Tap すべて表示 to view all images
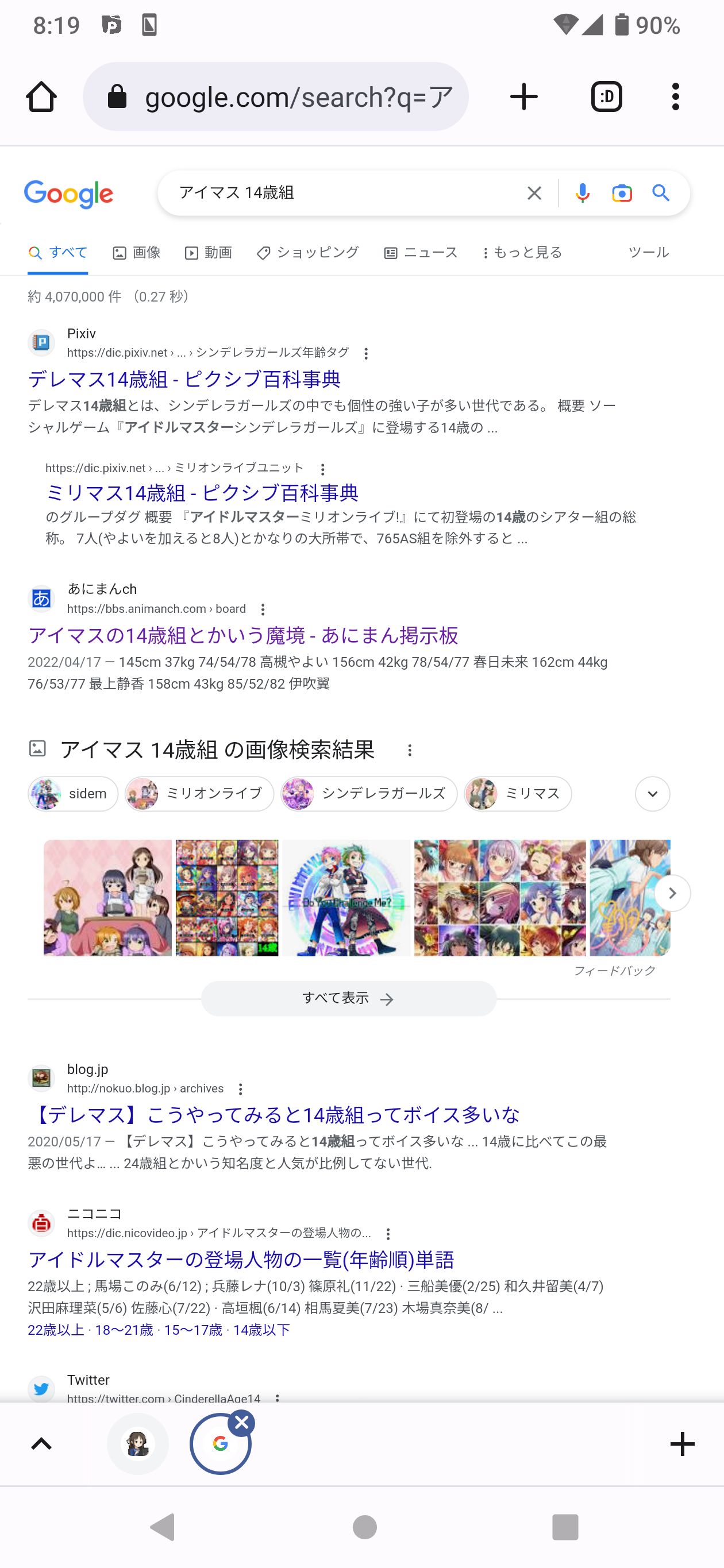This screenshot has height=1568, width=724. [x=348, y=998]
